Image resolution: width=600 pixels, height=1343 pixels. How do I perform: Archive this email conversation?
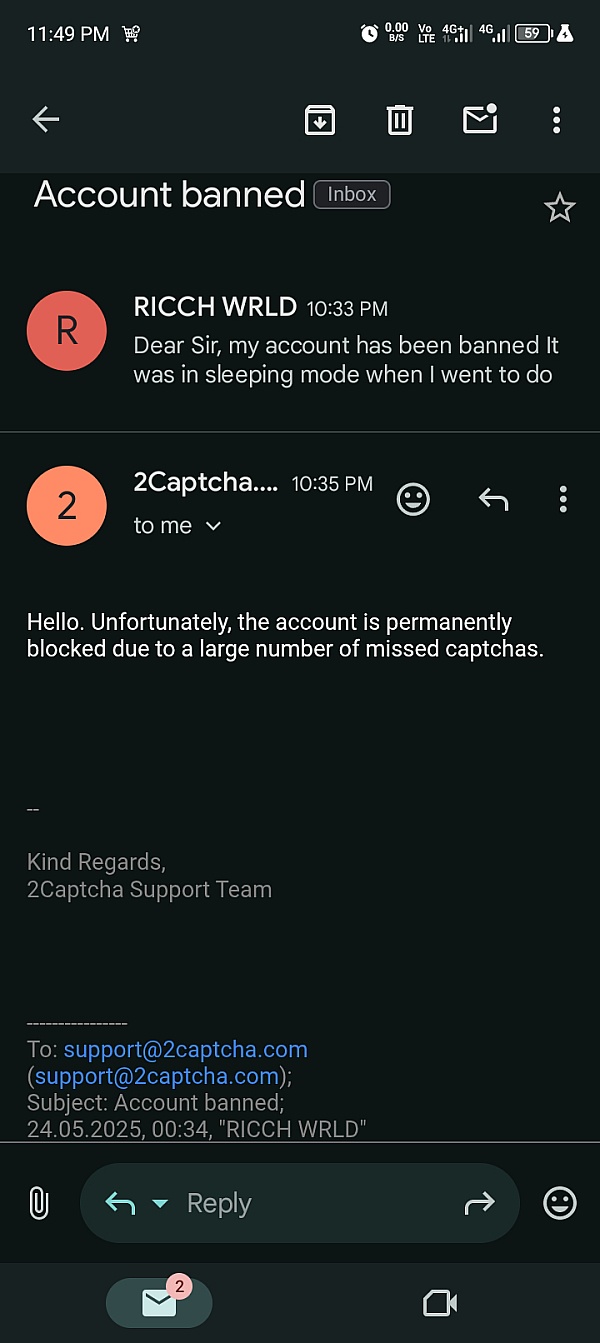pyautogui.click(x=320, y=120)
